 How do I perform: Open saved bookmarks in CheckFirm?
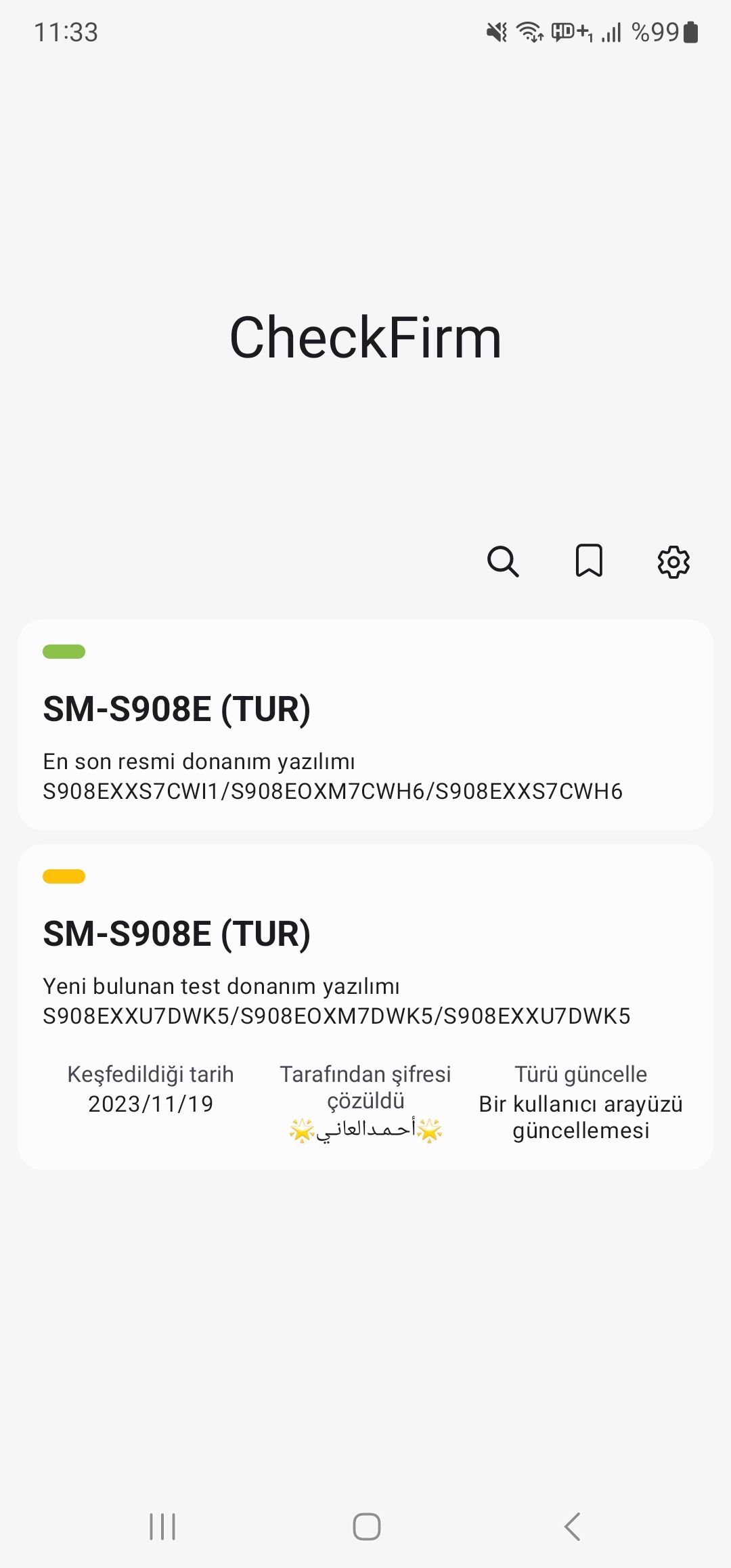pyautogui.click(x=588, y=561)
